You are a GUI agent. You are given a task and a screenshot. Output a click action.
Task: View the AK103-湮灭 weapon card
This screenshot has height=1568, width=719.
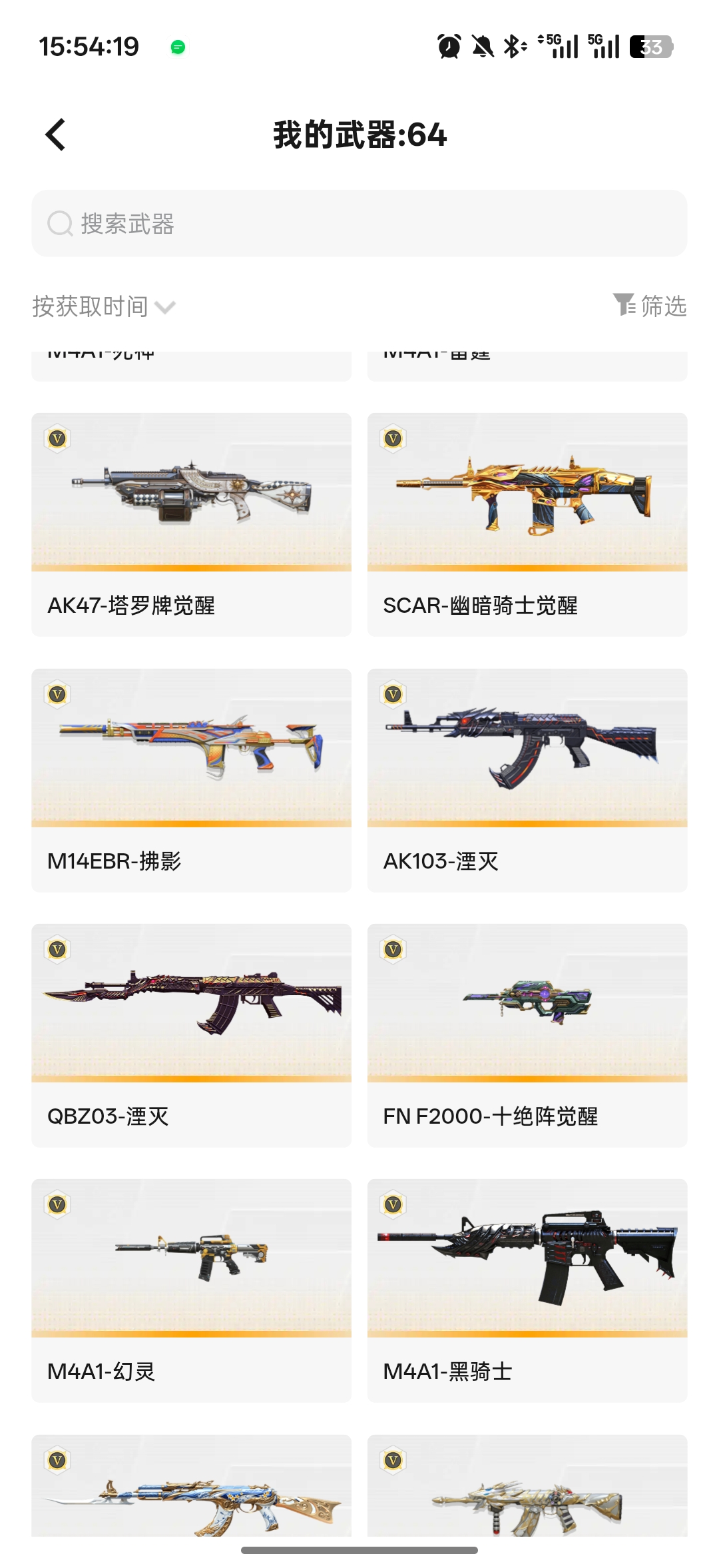coord(527,781)
